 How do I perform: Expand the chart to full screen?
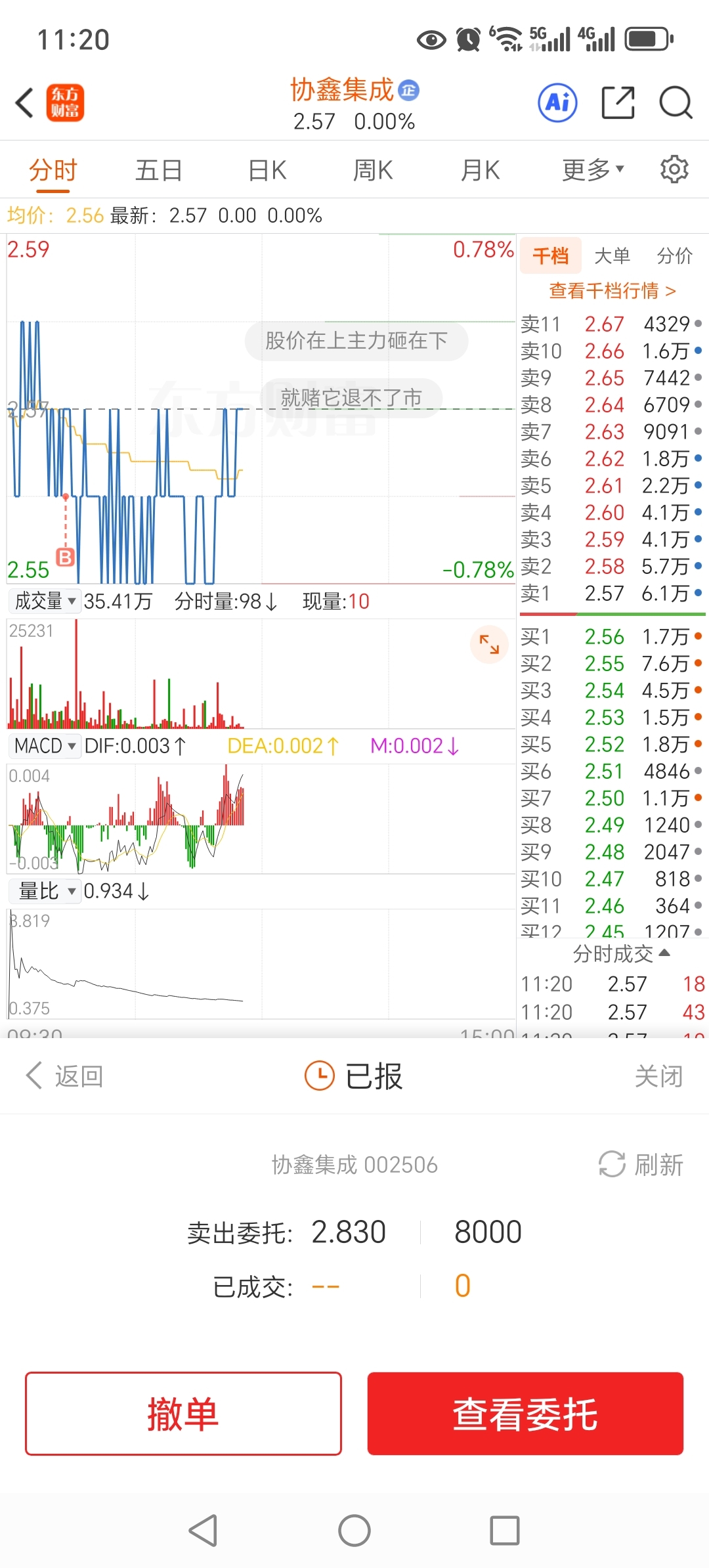pyautogui.click(x=489, y=645)
